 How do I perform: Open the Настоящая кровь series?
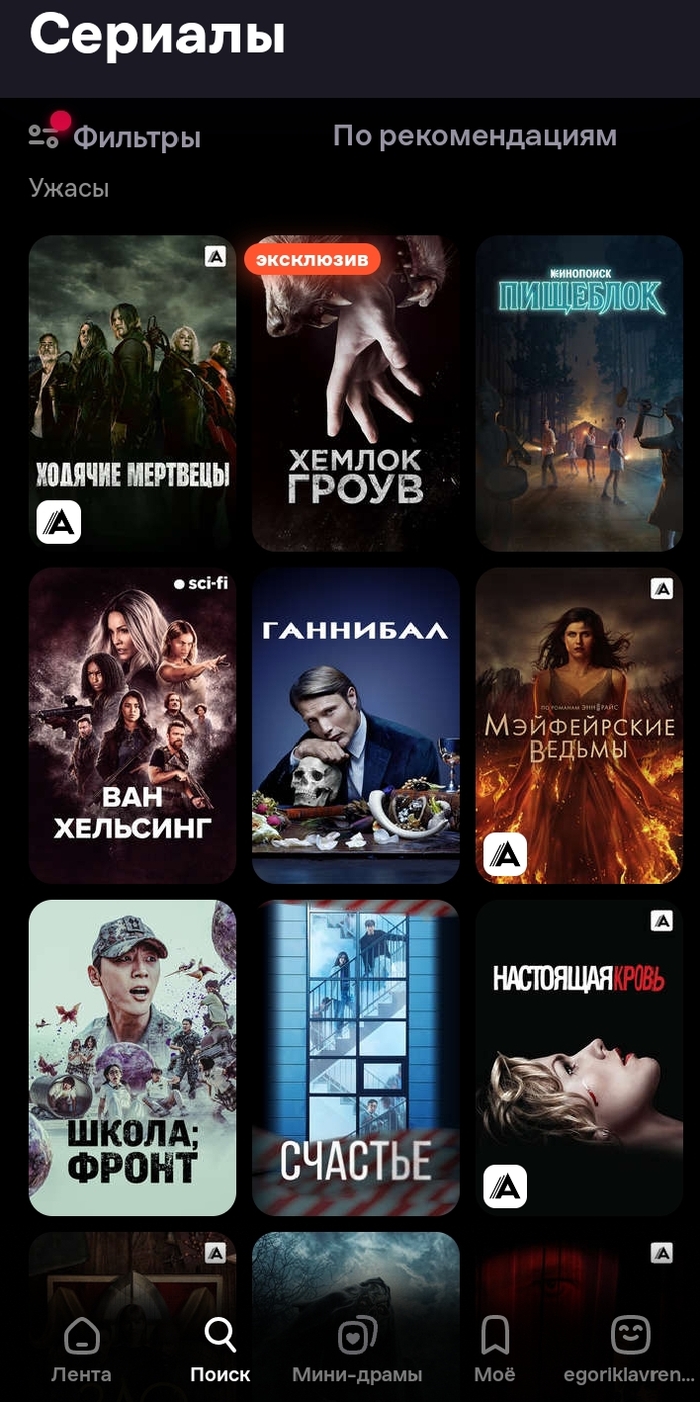[579, 1057]
